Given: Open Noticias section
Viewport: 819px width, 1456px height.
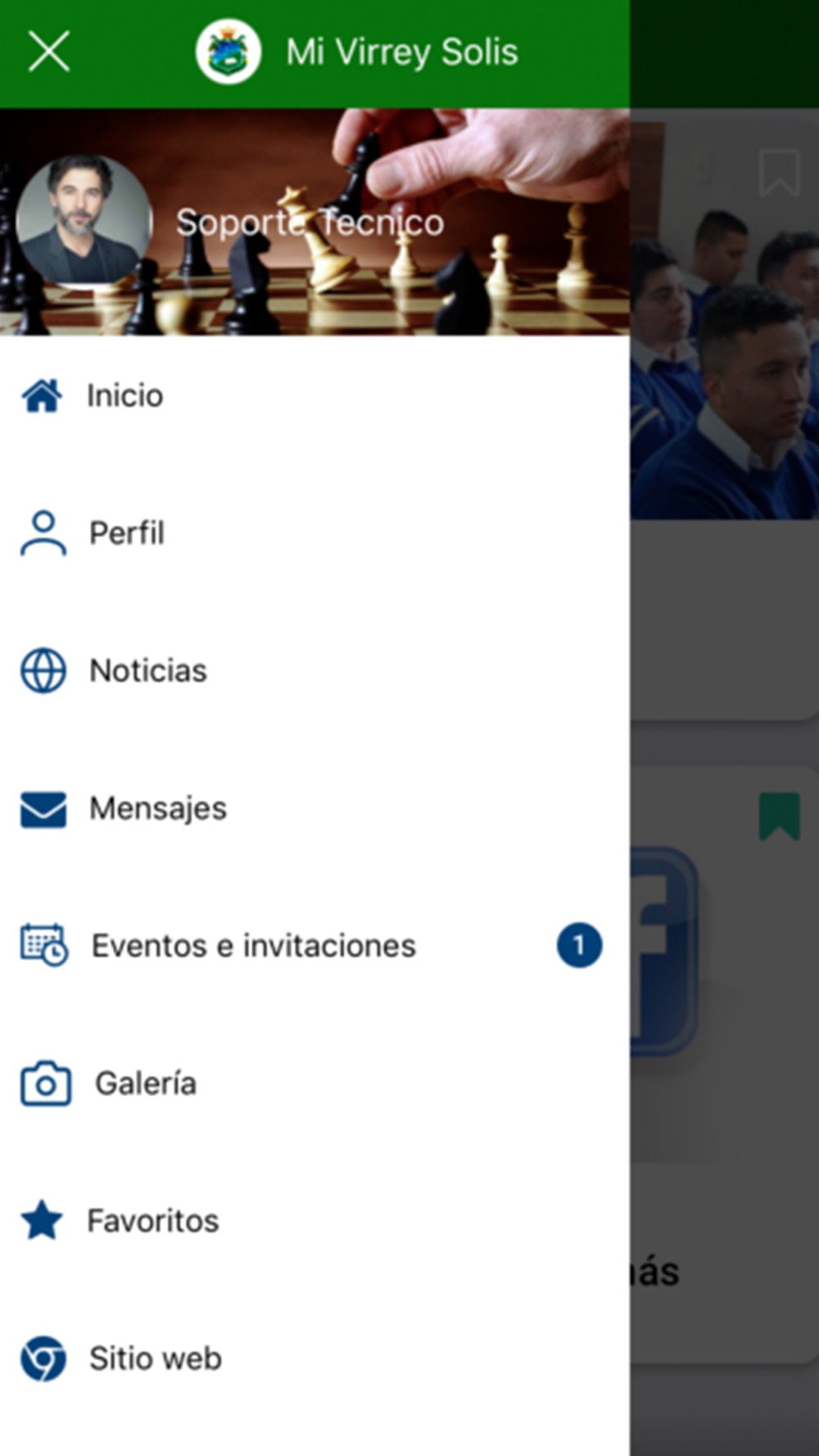Looking at the screenshot, I should 314,671.
